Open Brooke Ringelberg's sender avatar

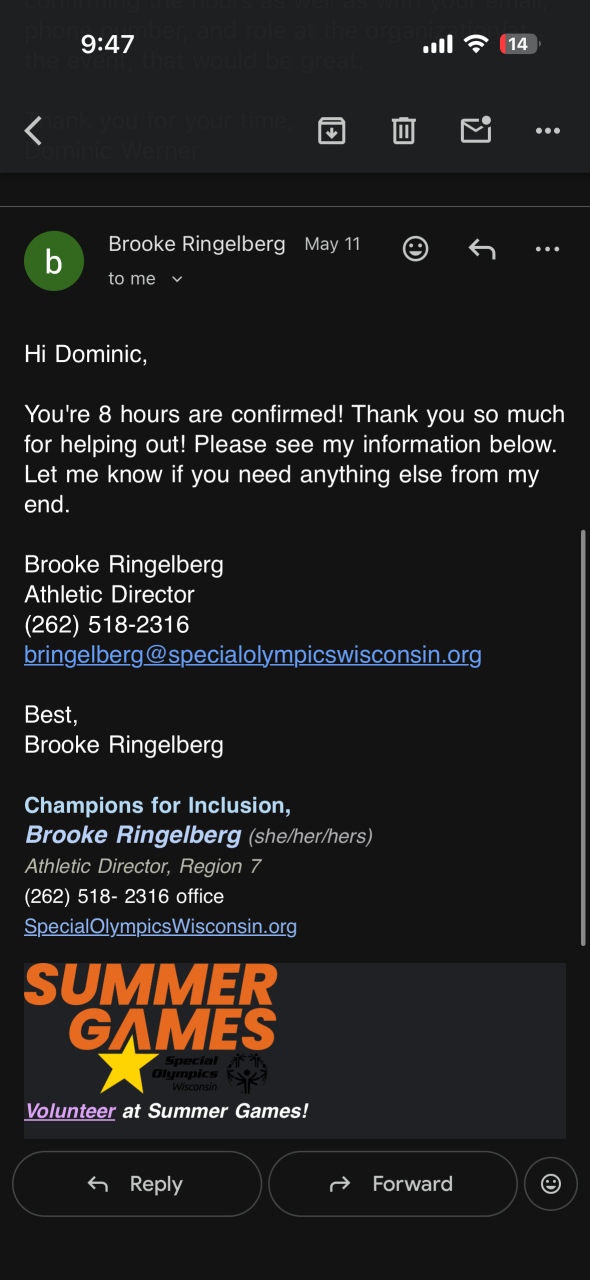[54, 262]
